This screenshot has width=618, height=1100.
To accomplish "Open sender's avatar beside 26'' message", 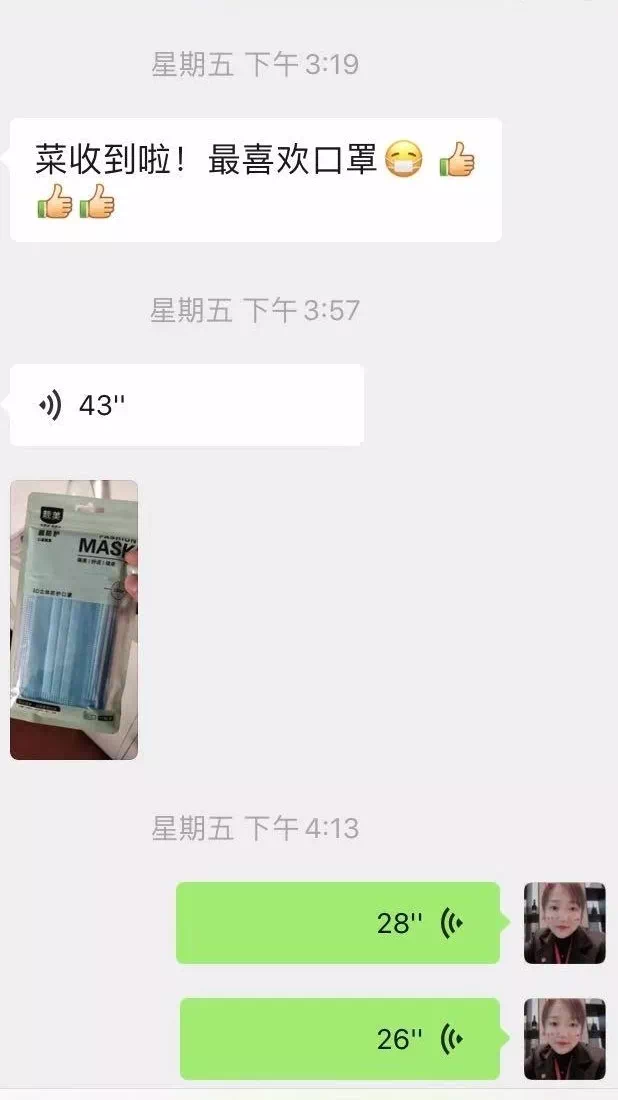I will tap(564, 1039).
